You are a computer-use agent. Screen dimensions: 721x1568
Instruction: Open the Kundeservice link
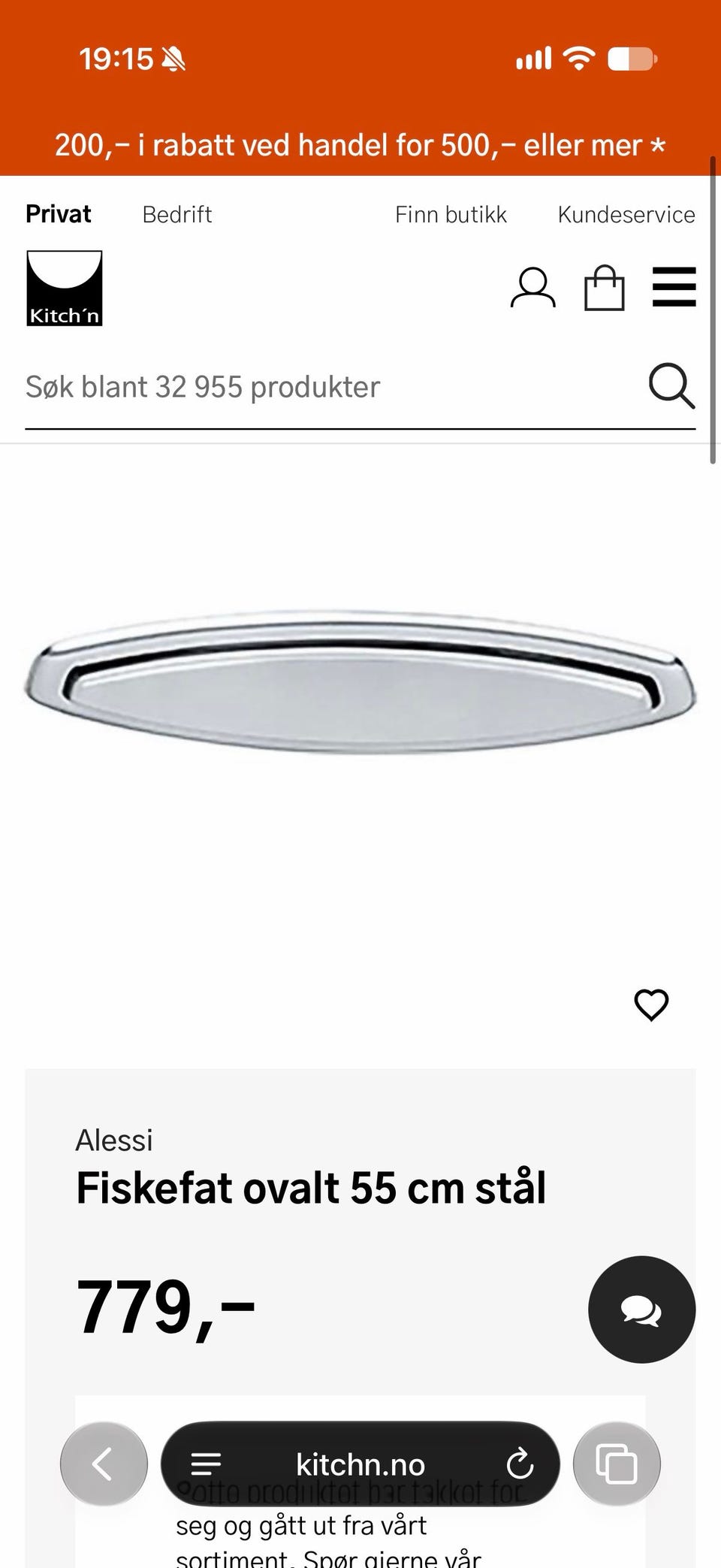[626, 214]
